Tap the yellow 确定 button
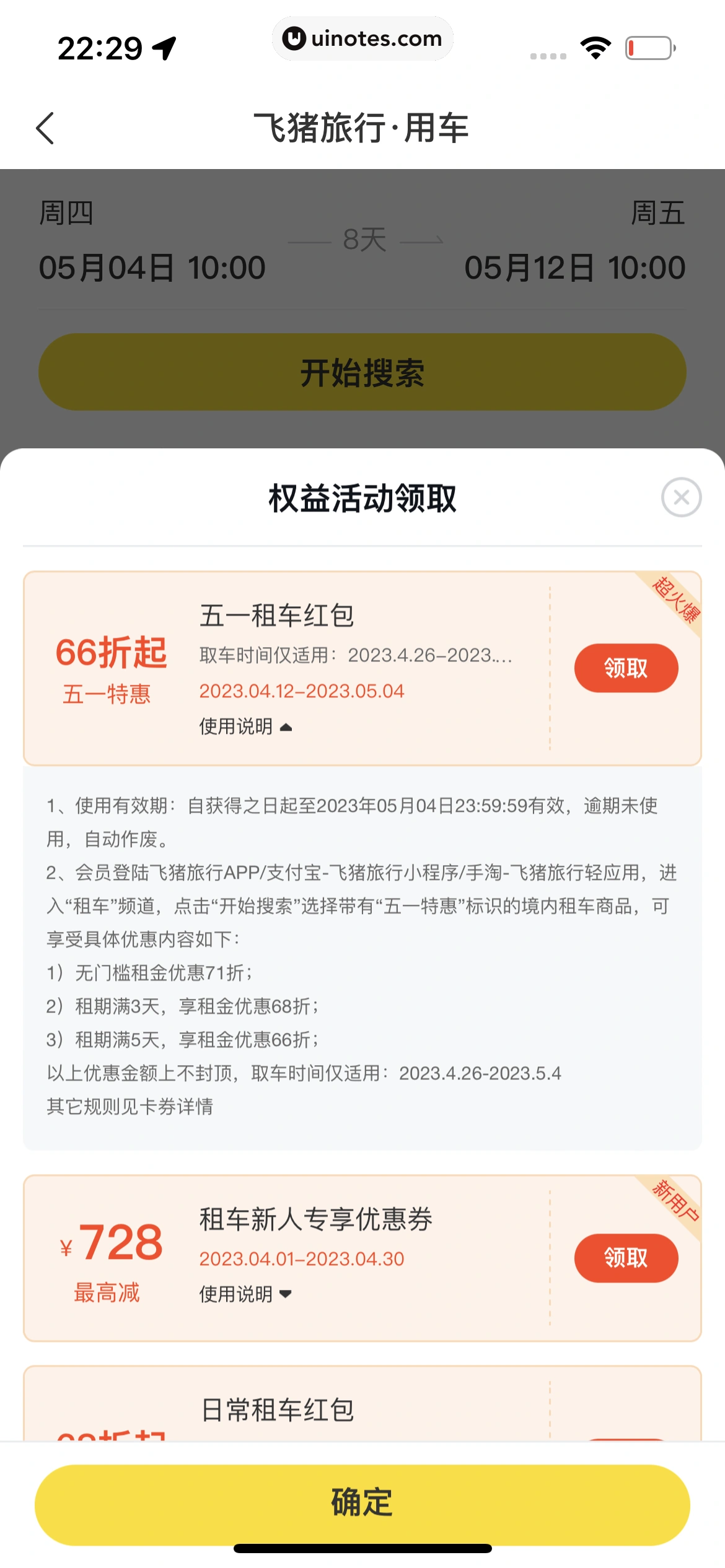This screenshot has height=1568, width=725. tap(362, 1503)
